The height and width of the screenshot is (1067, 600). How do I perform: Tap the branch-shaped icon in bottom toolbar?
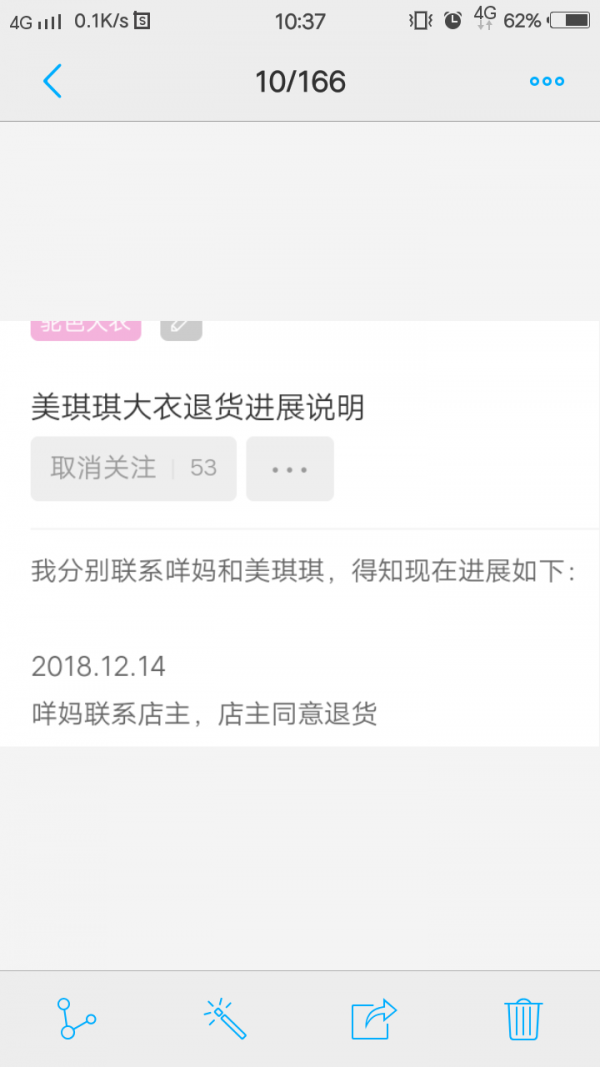[x=76, y=1019]
